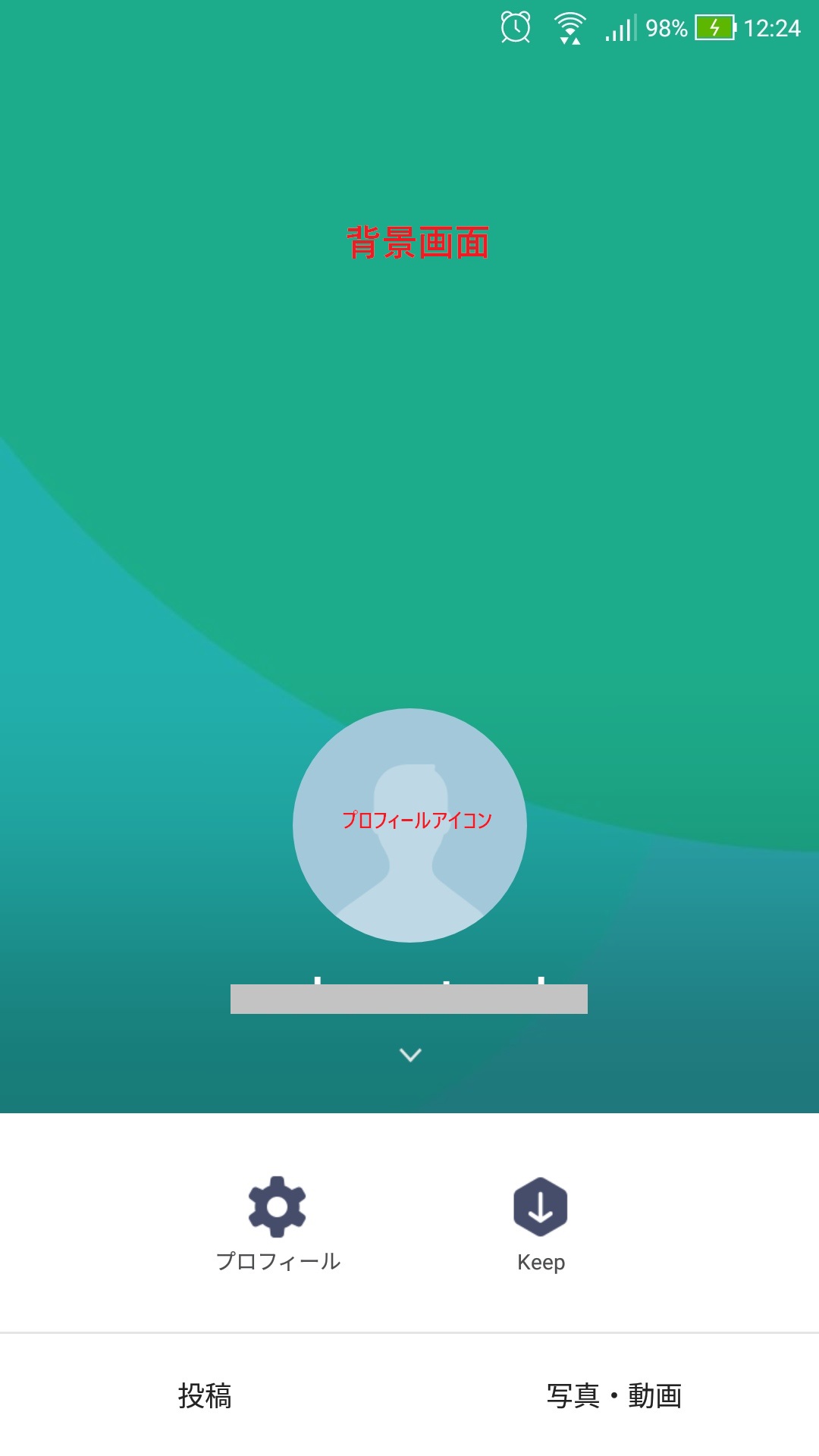Switch to the 投稿 tab

[x=205, y=1395]
